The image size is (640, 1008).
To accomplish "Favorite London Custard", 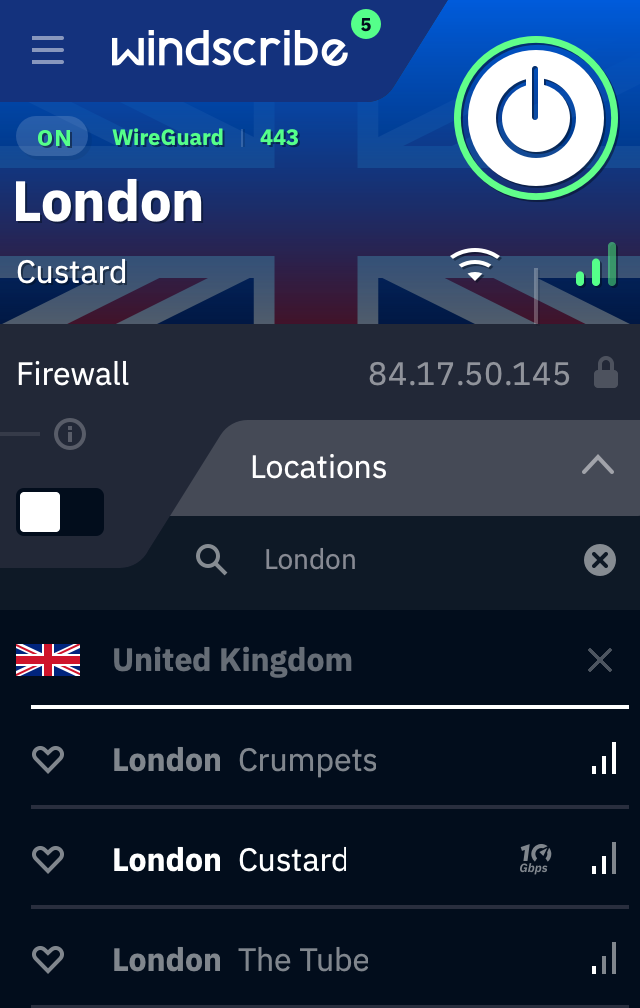I will (x=48, y=860).
